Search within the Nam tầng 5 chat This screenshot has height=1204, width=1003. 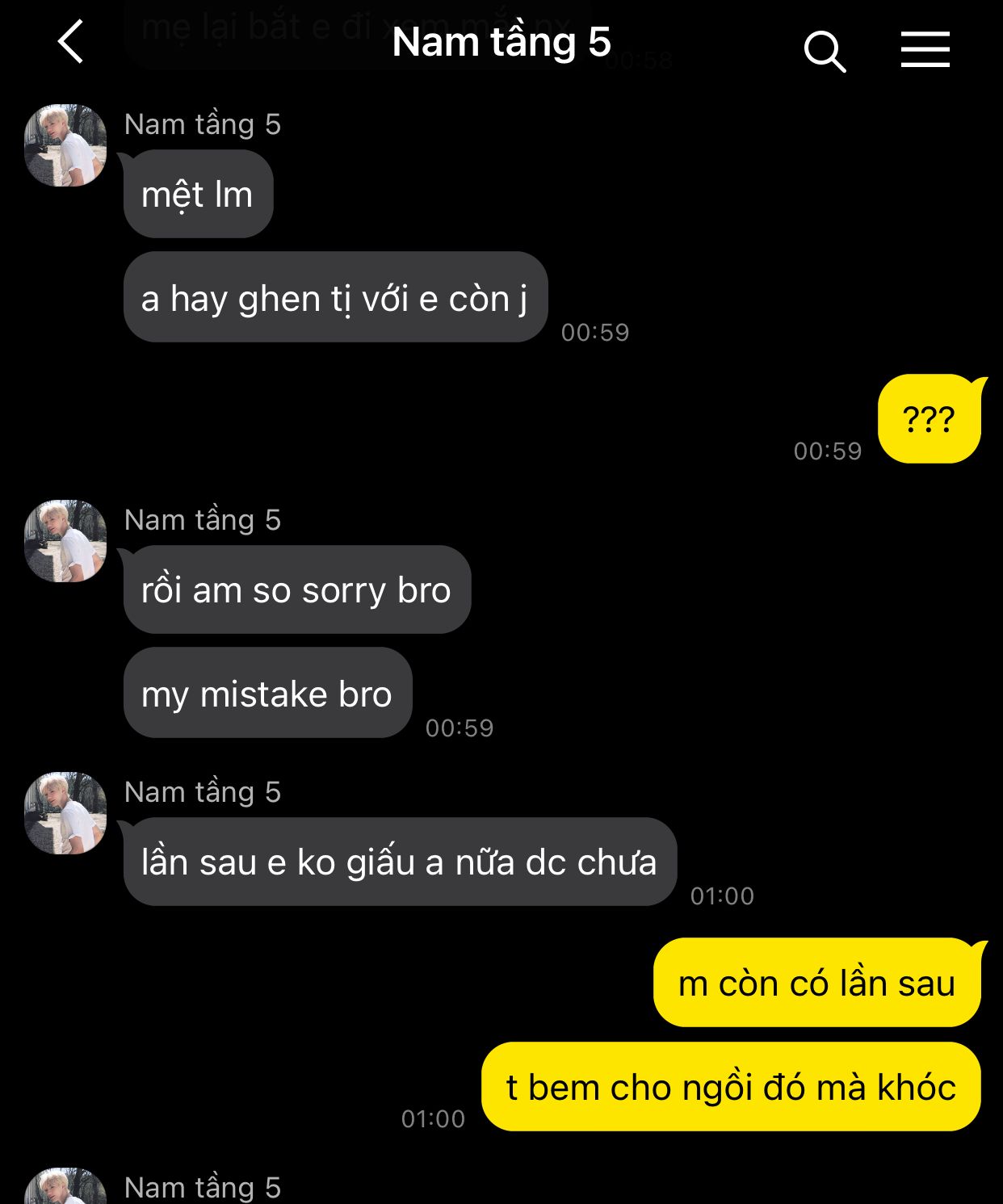(x=824, y=52)
